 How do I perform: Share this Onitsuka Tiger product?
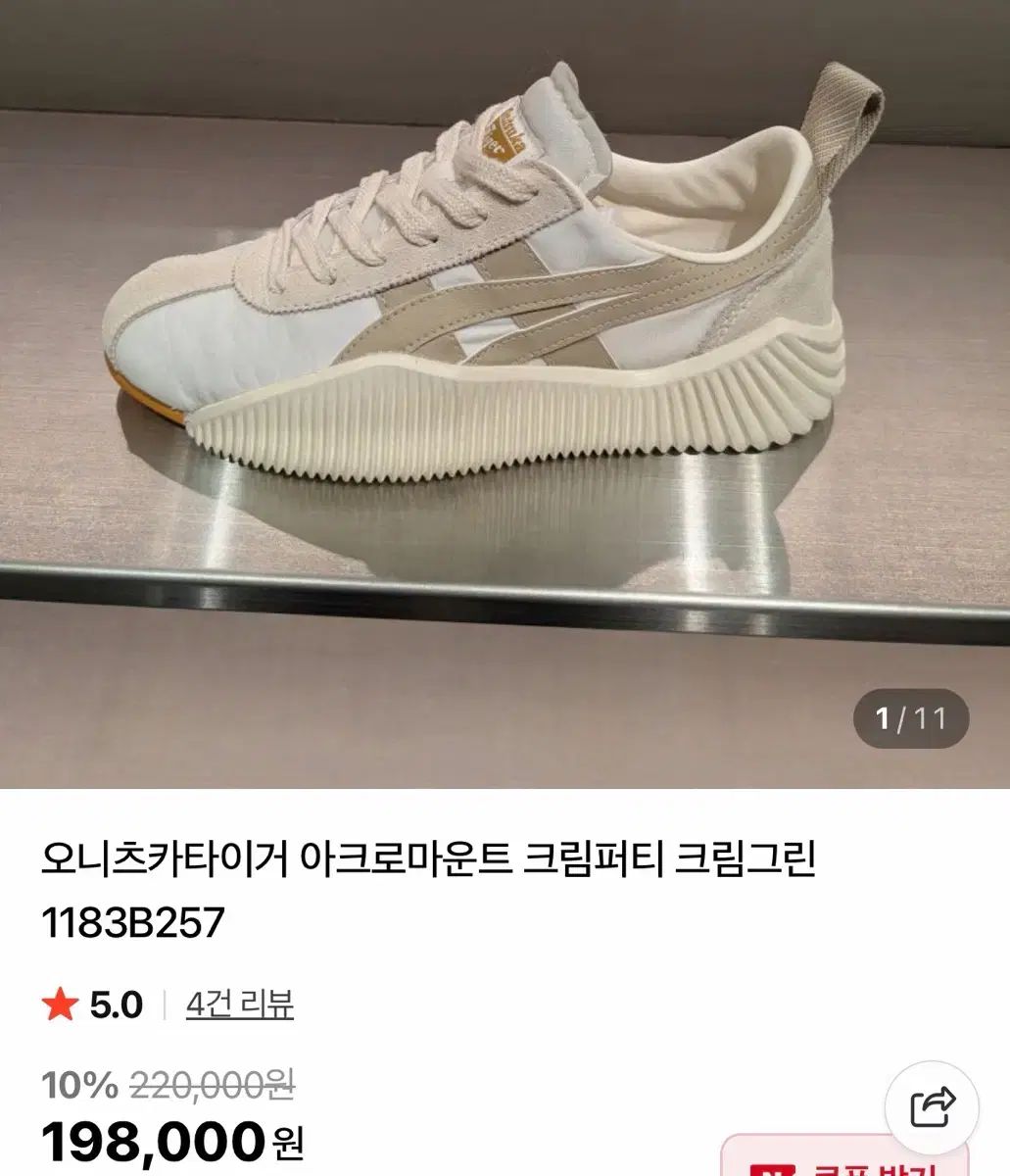[932, 1107]
